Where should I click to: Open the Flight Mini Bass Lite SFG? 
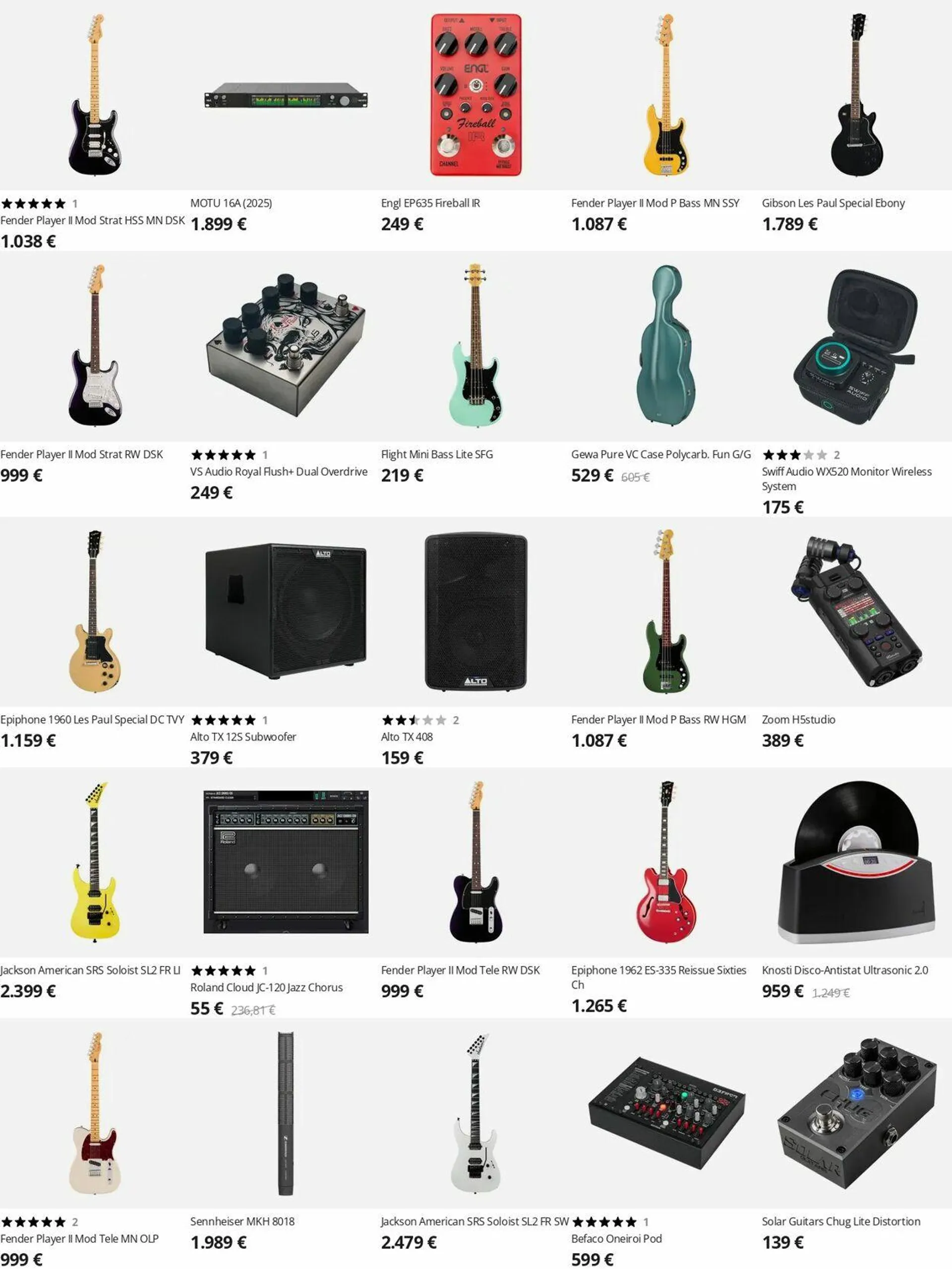pos(436,454)
